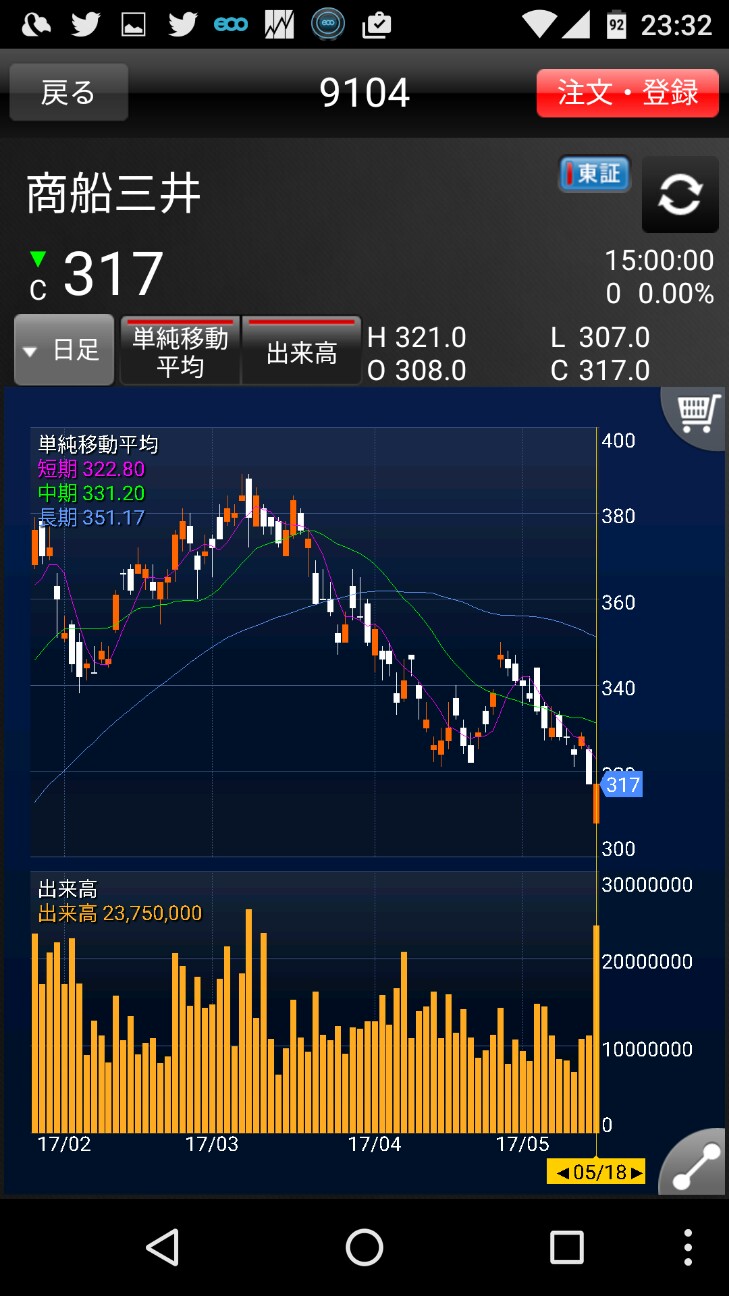This screenshot has width=729, height=1296.
Task: Open the shopping cart icon on chart
Action: (x=697, y=413)
